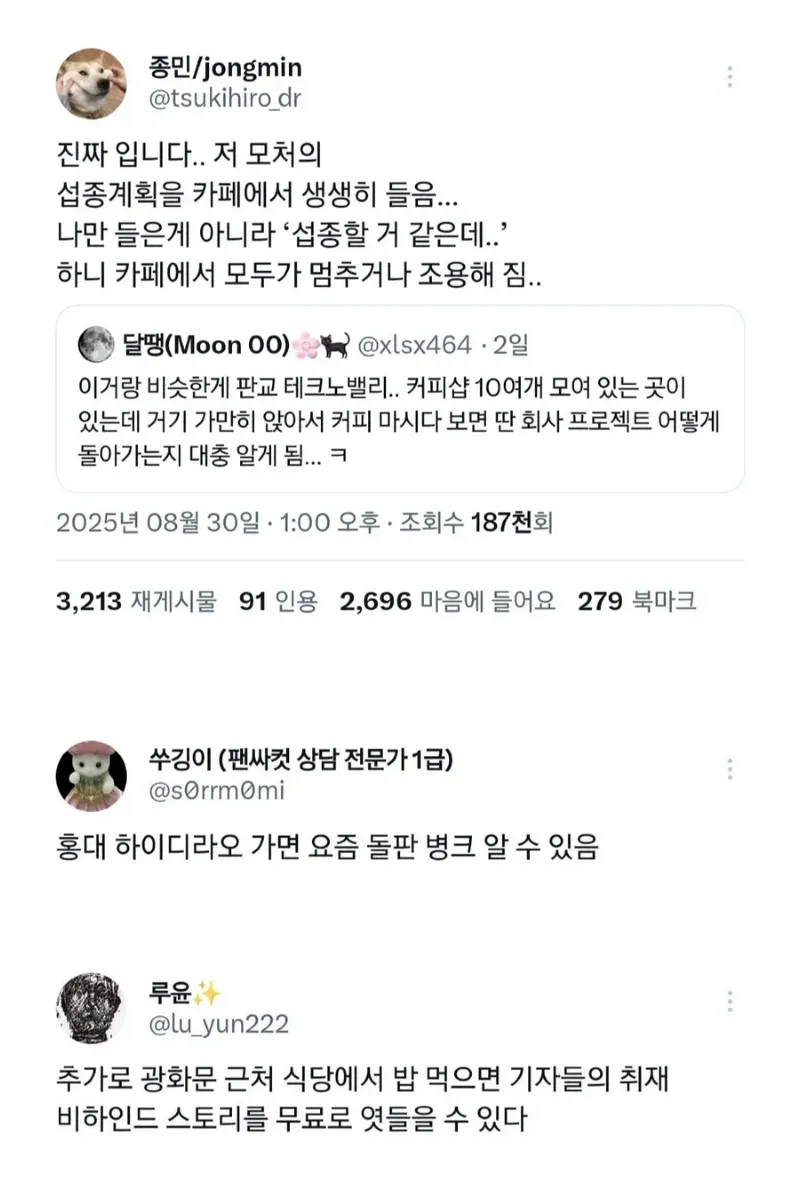Open the quoted post by 달땡(Moon 00)

tap(400, 399)
